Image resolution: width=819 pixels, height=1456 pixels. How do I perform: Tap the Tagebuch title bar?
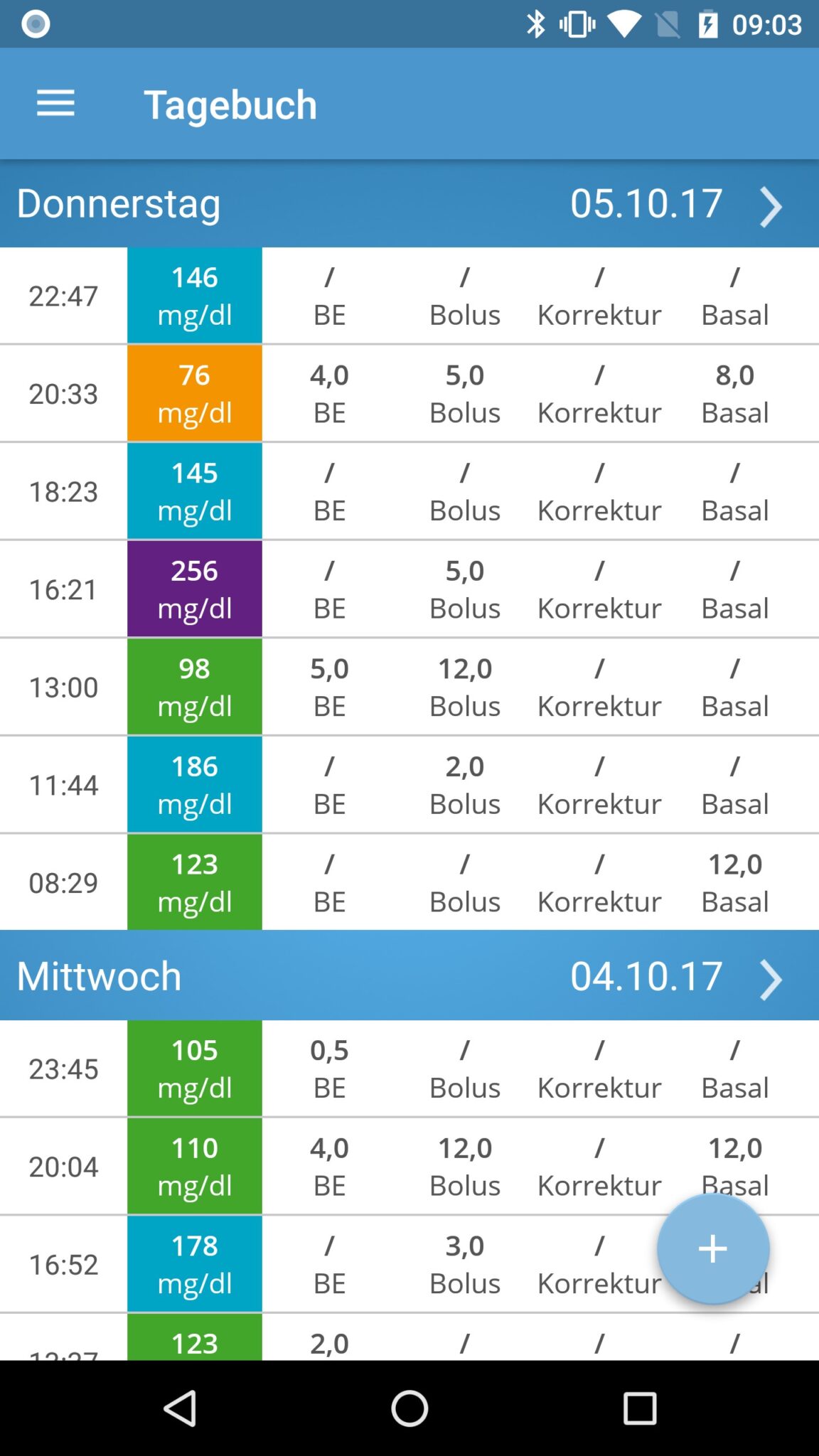point(230,103)
